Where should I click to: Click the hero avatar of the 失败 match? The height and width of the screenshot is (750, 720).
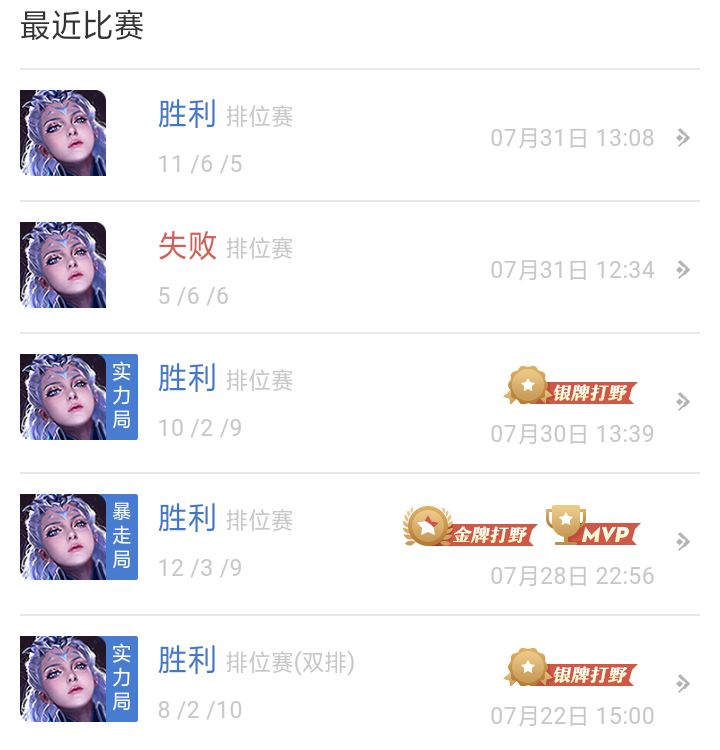pyautogui.click(x=63, y=264)
